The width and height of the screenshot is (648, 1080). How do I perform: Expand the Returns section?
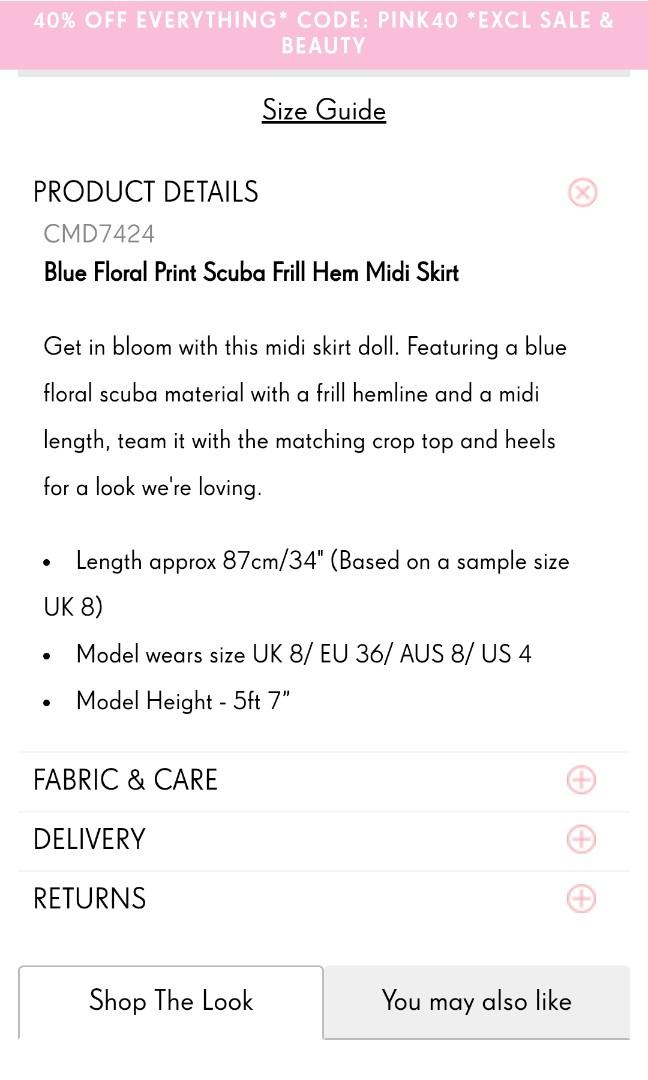click(581, 898)
